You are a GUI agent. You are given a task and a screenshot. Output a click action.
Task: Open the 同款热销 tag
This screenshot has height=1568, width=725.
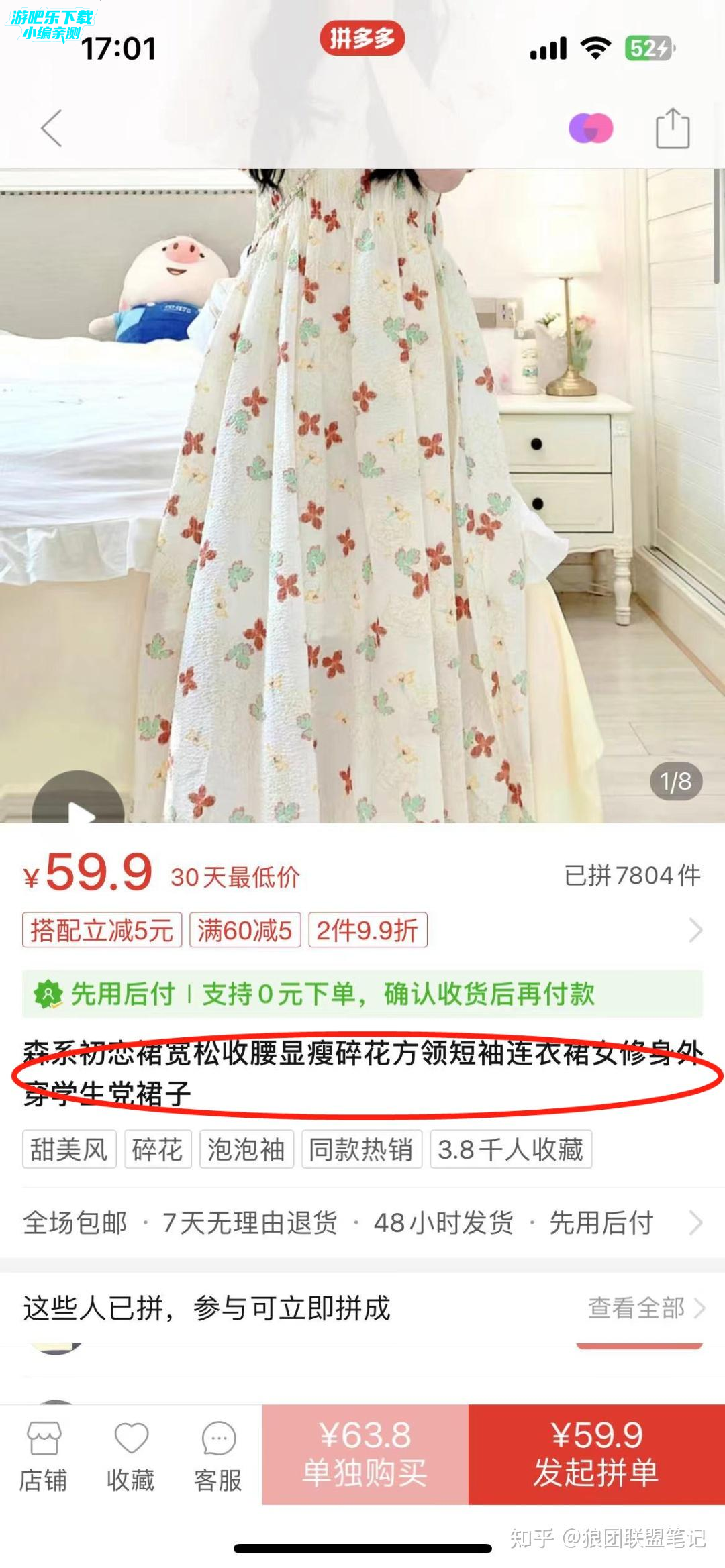coord(361,1149)
